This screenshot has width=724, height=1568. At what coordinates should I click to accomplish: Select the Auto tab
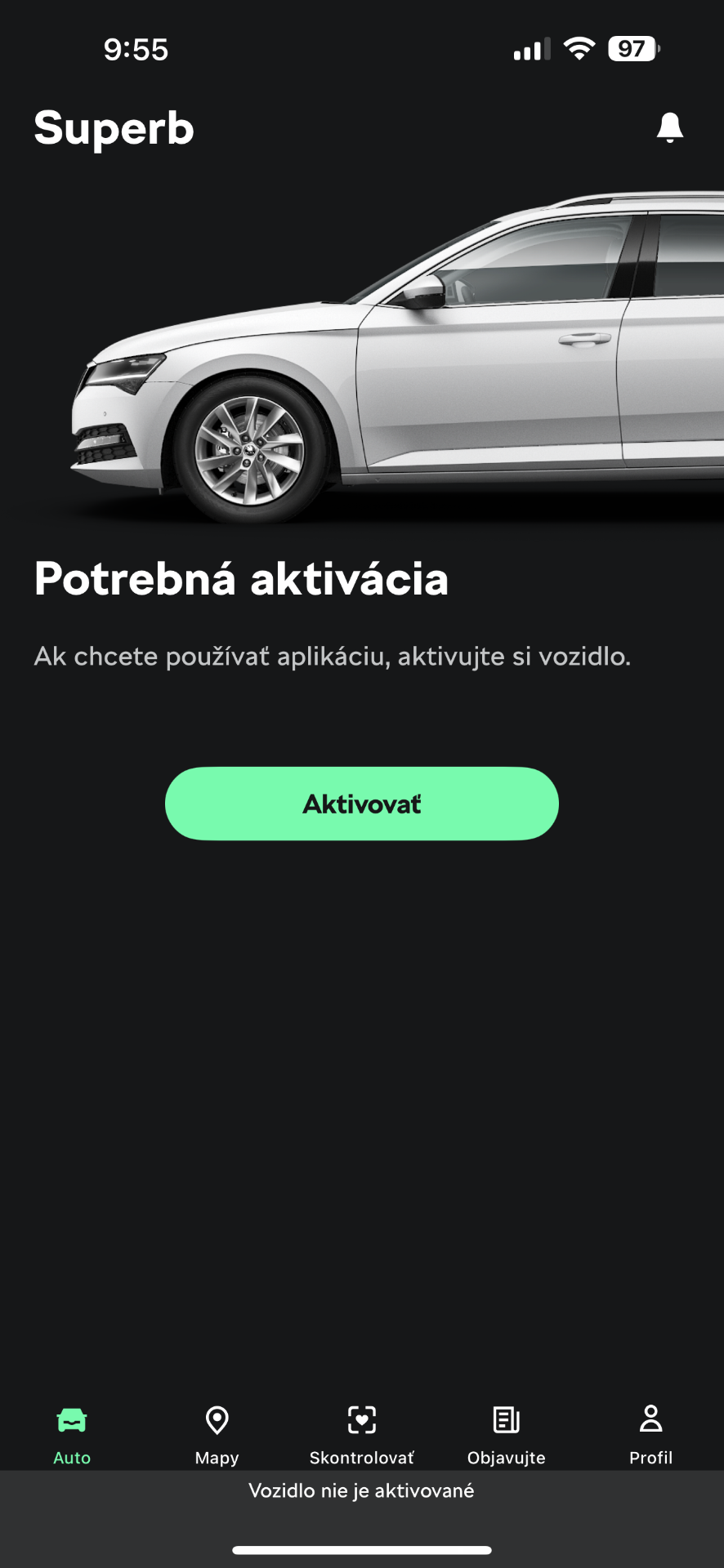coord(72,1436)
